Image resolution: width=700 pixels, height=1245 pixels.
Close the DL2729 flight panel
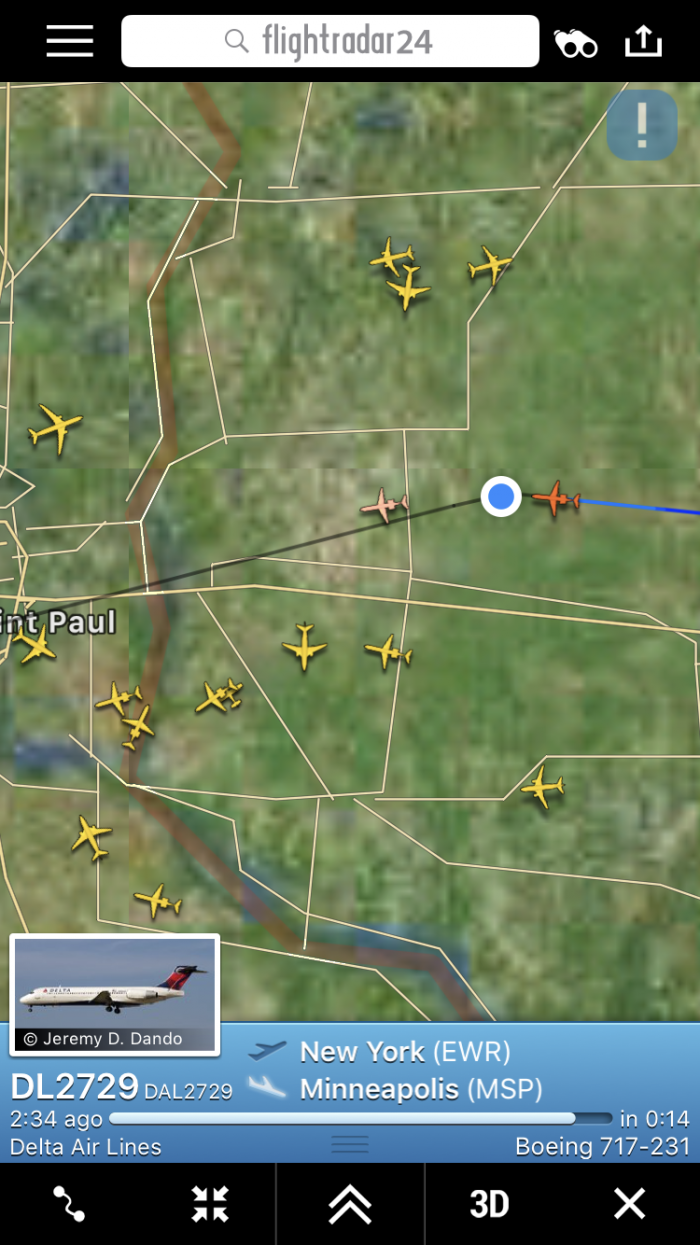click(x=629, y=1204)
